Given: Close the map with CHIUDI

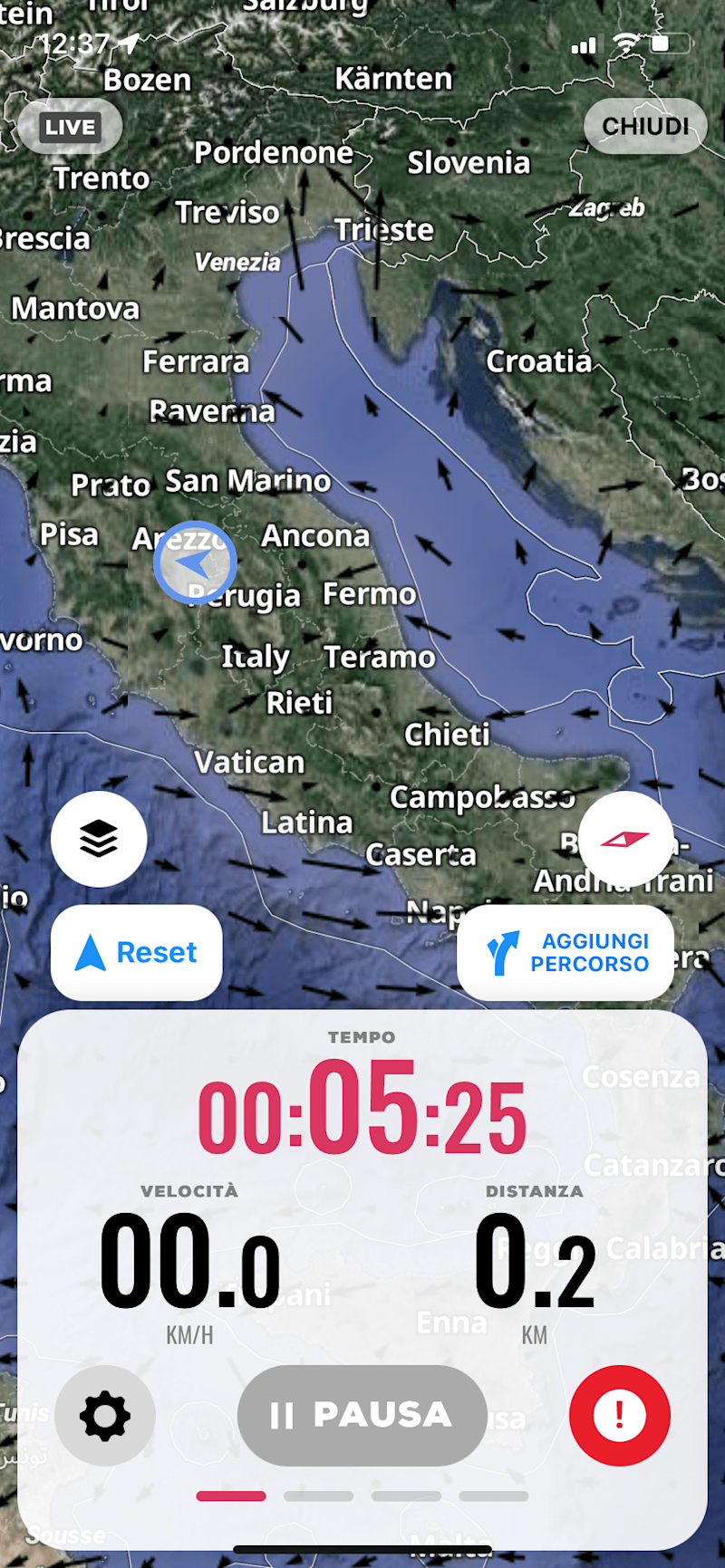Looking at the screenshot, I should [x=645, y=126].
